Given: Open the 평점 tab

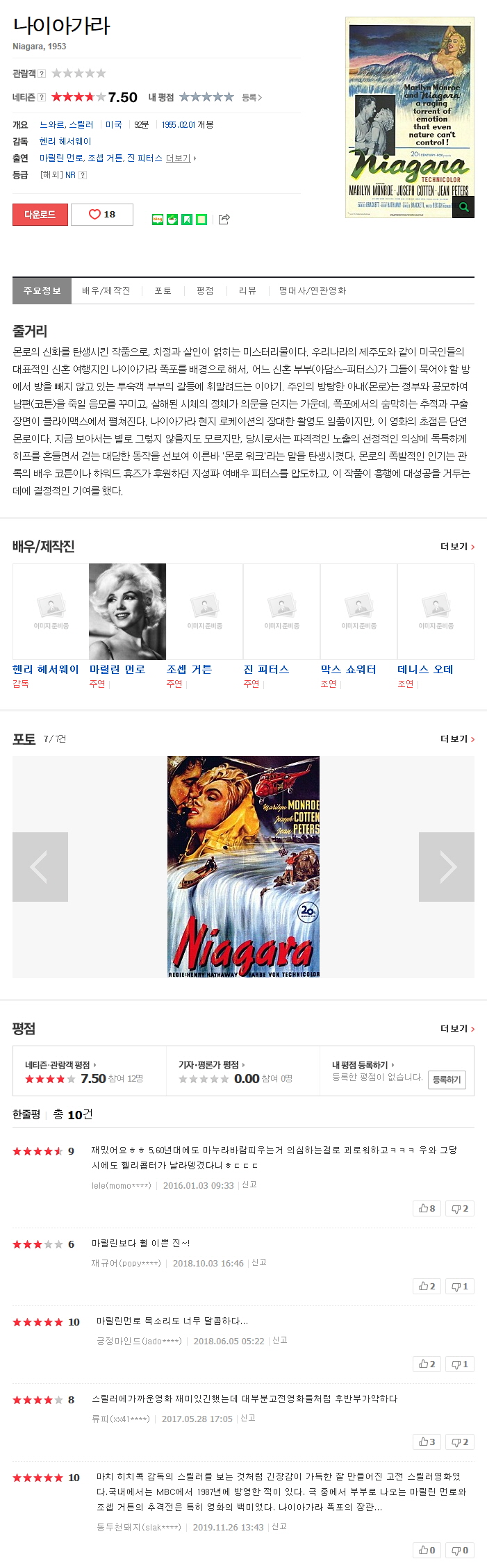Looking at the screenshot, I should 205,290.
